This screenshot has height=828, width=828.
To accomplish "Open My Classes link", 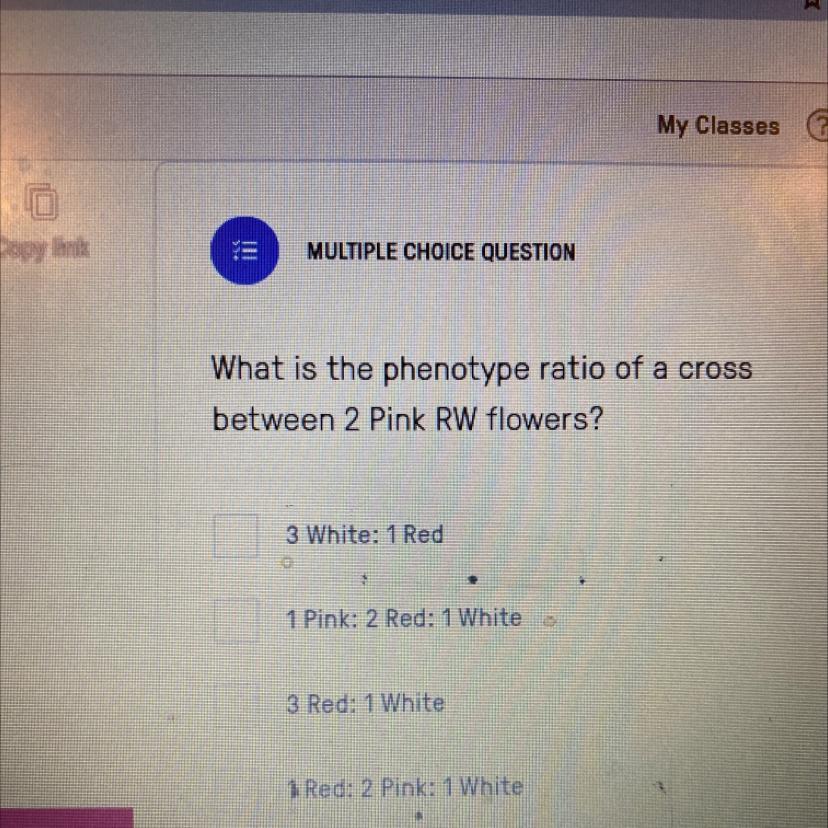I will pos(718,126).
